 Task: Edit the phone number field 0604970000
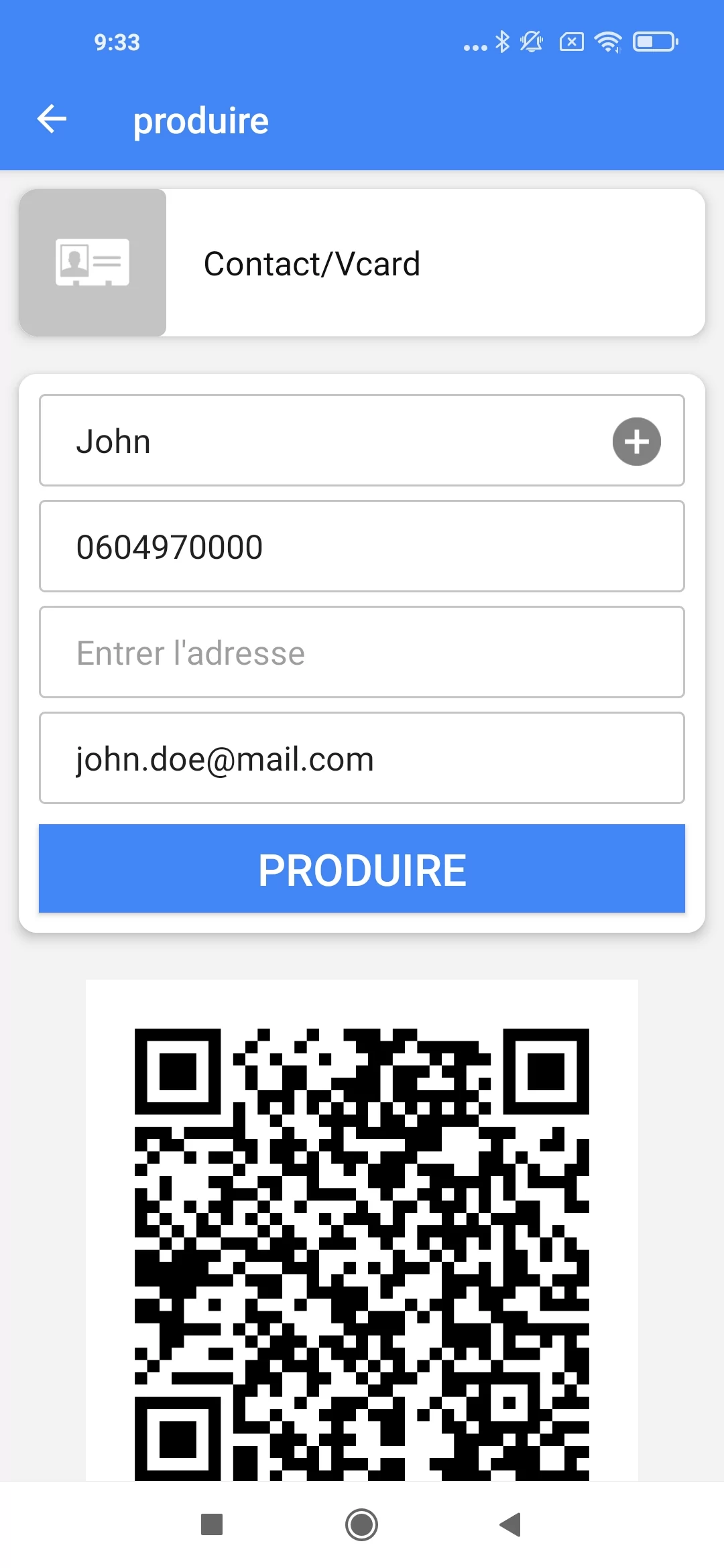pyautogui.click(x=362, y=546)
